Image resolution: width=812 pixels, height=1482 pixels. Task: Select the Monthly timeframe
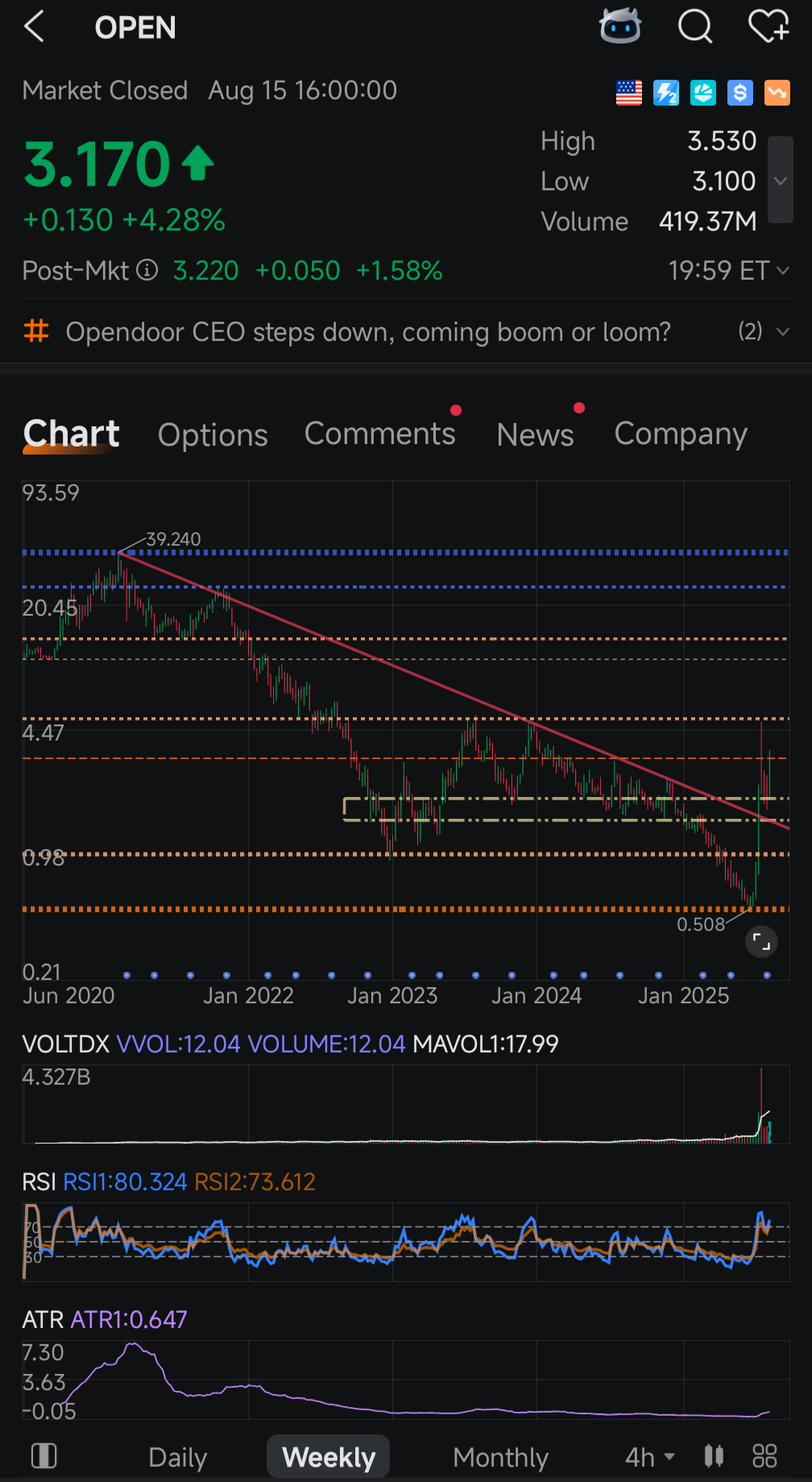(x=500, y=1456)
